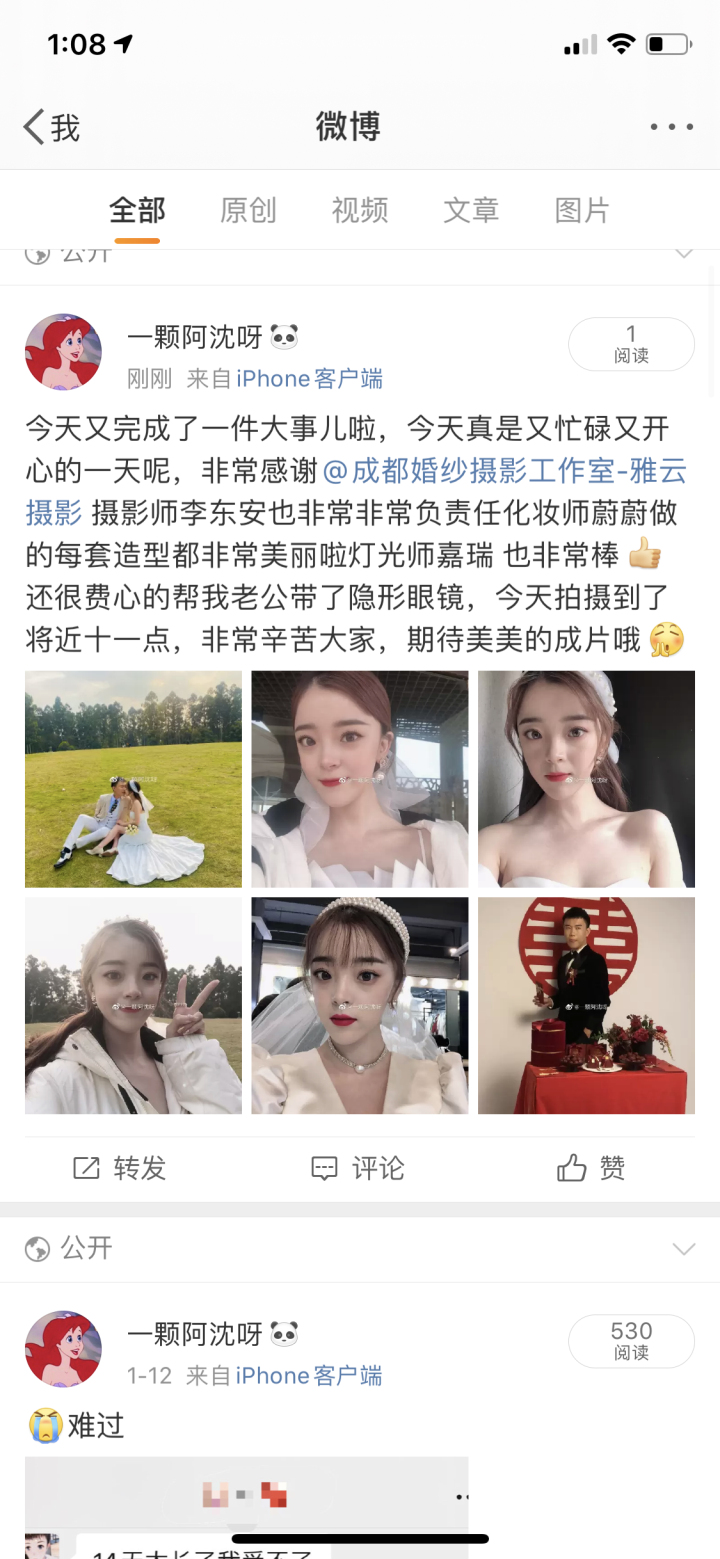This screenshot has height=1559, width=720.
Task: Switch to the 视频 tab
Action: (x=360, y=210)
